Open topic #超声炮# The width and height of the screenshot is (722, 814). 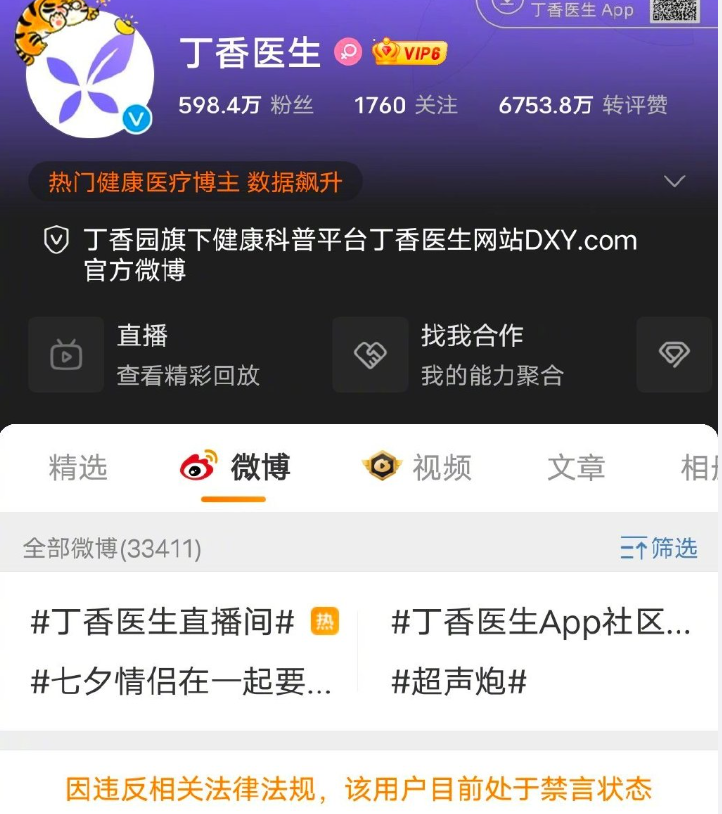458,682
